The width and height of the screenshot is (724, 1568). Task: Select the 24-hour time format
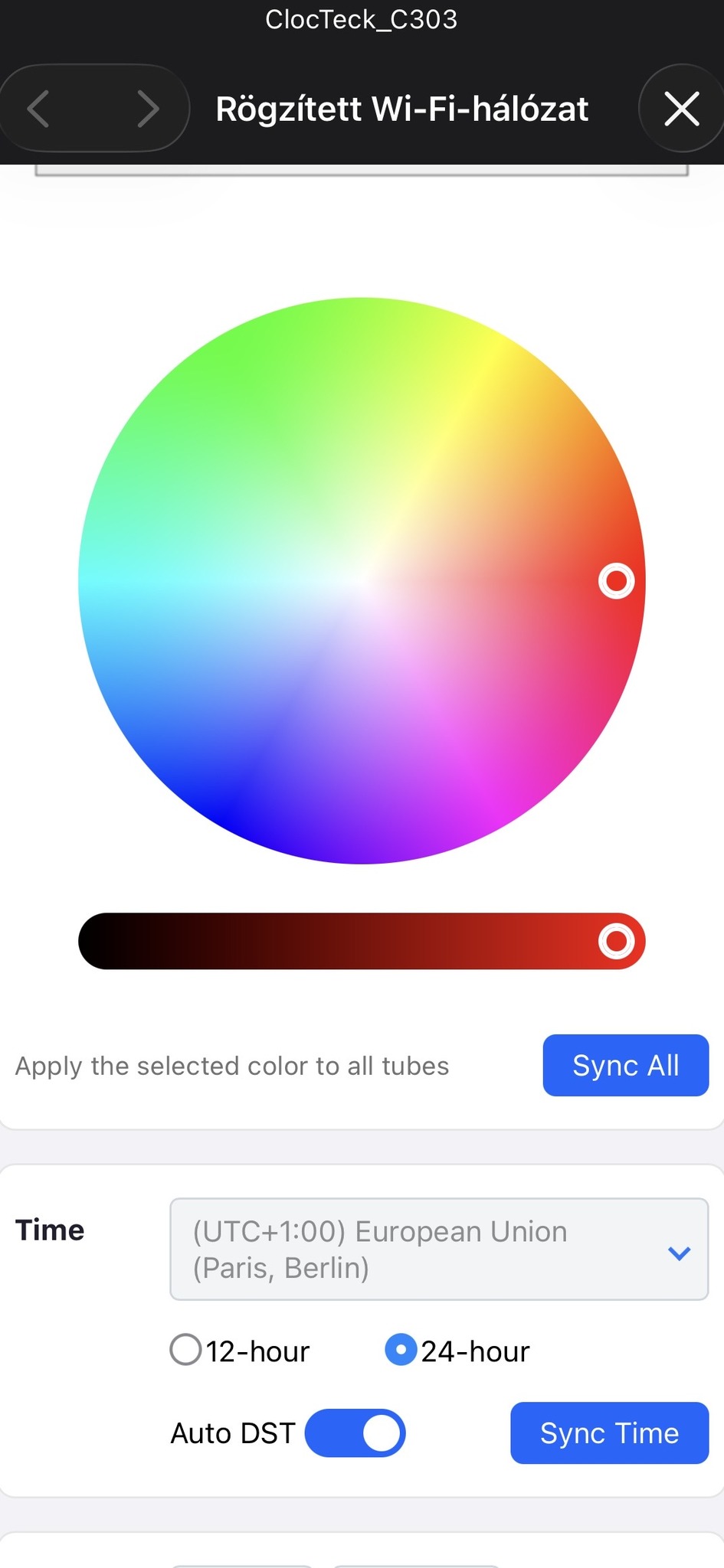(401, 1350)
